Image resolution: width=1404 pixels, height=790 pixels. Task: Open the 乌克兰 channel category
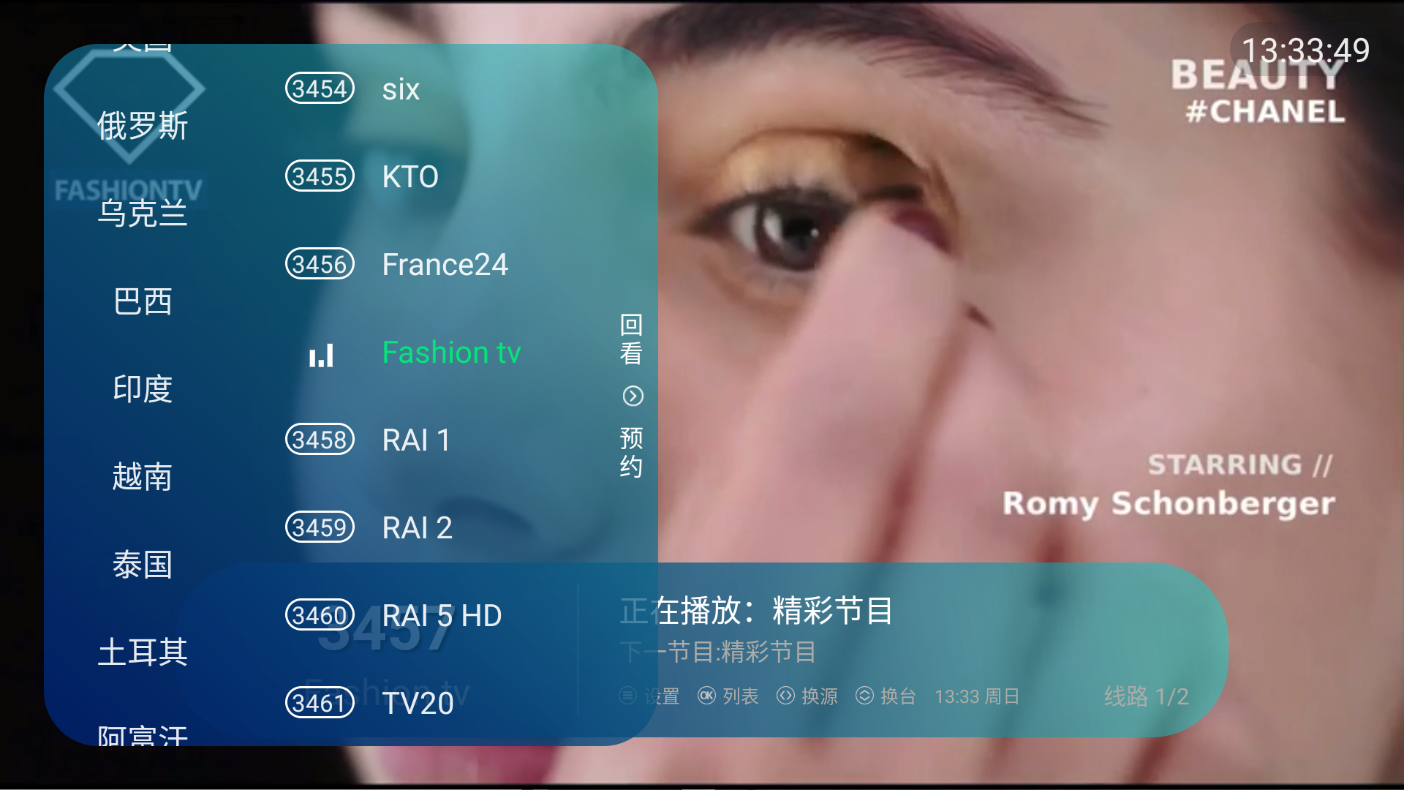click(x=143, y=213)
